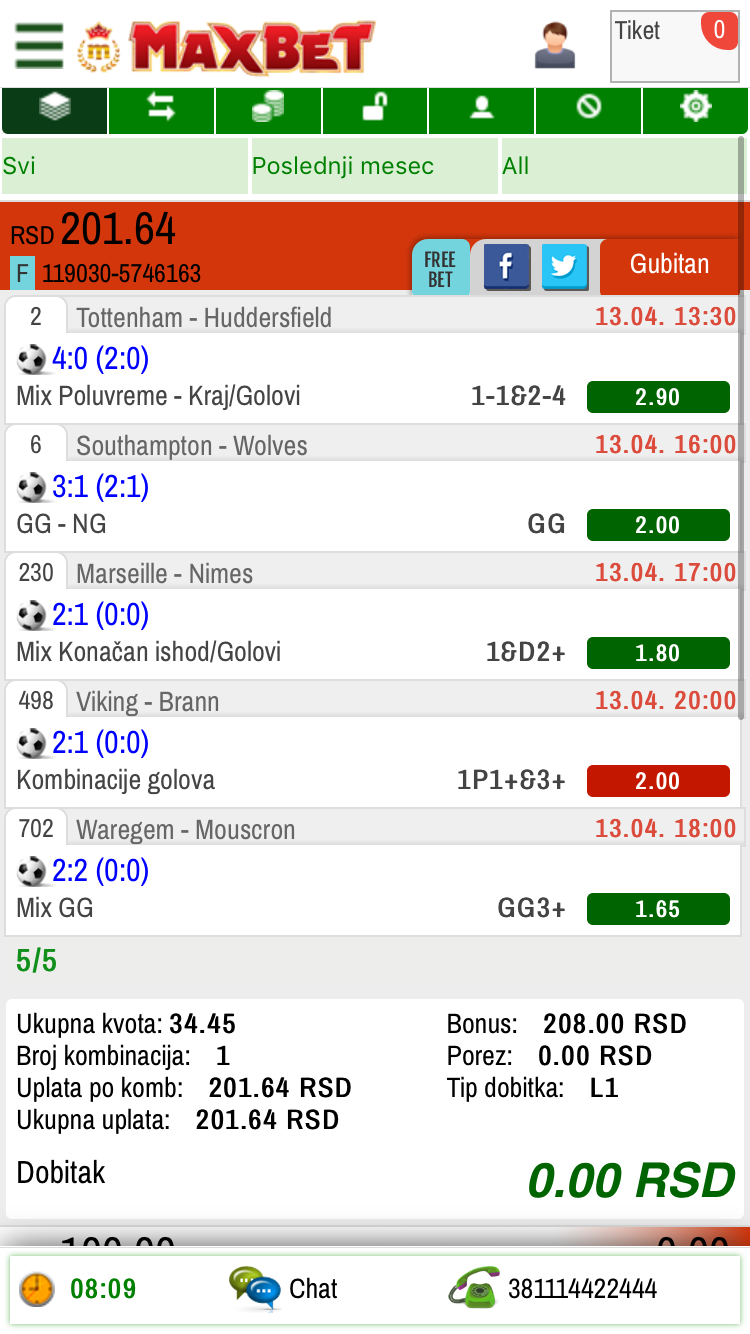
Task: Open the user profile avatar
Action: [x=555, y=45]
